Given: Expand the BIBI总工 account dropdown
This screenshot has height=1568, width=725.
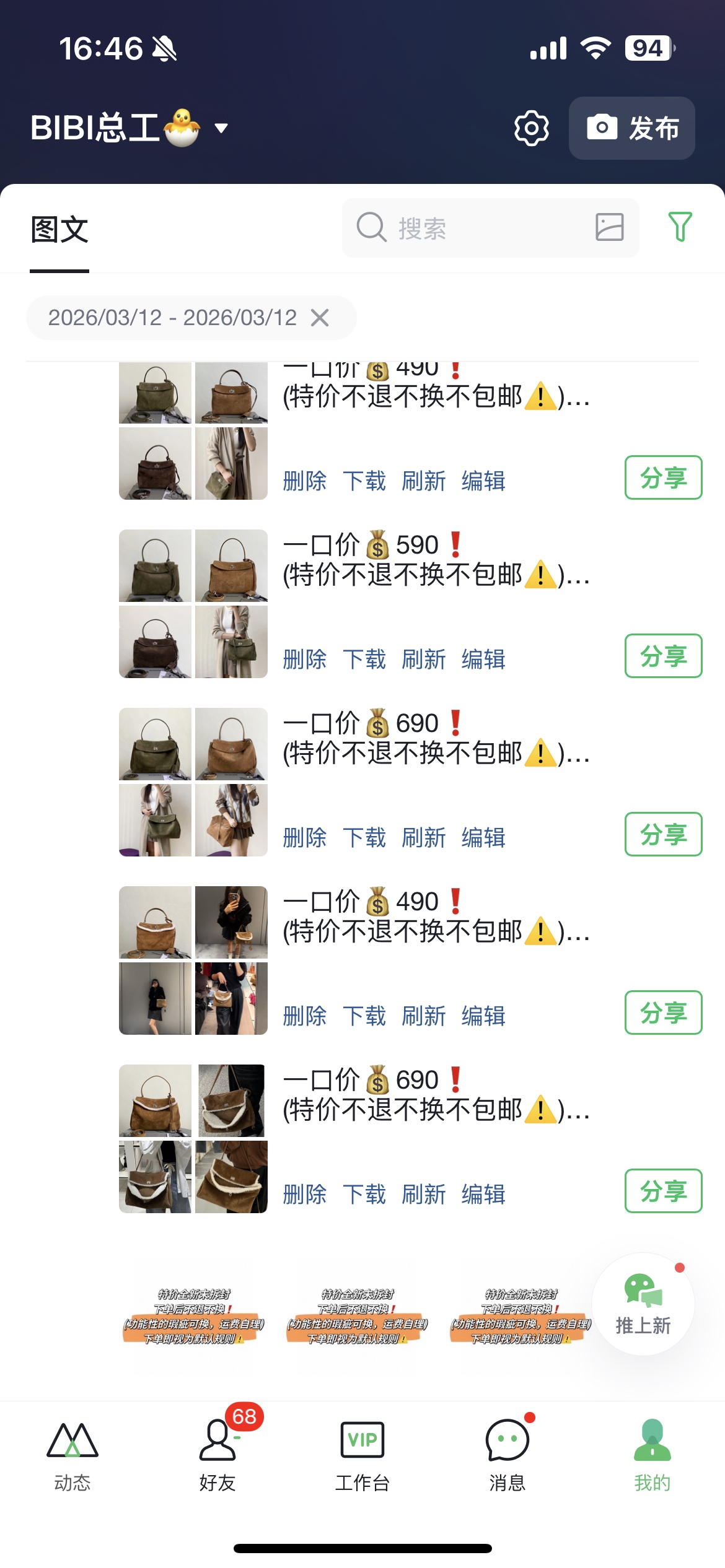Looking at the screenshot, I should click(x=221, y=128).
